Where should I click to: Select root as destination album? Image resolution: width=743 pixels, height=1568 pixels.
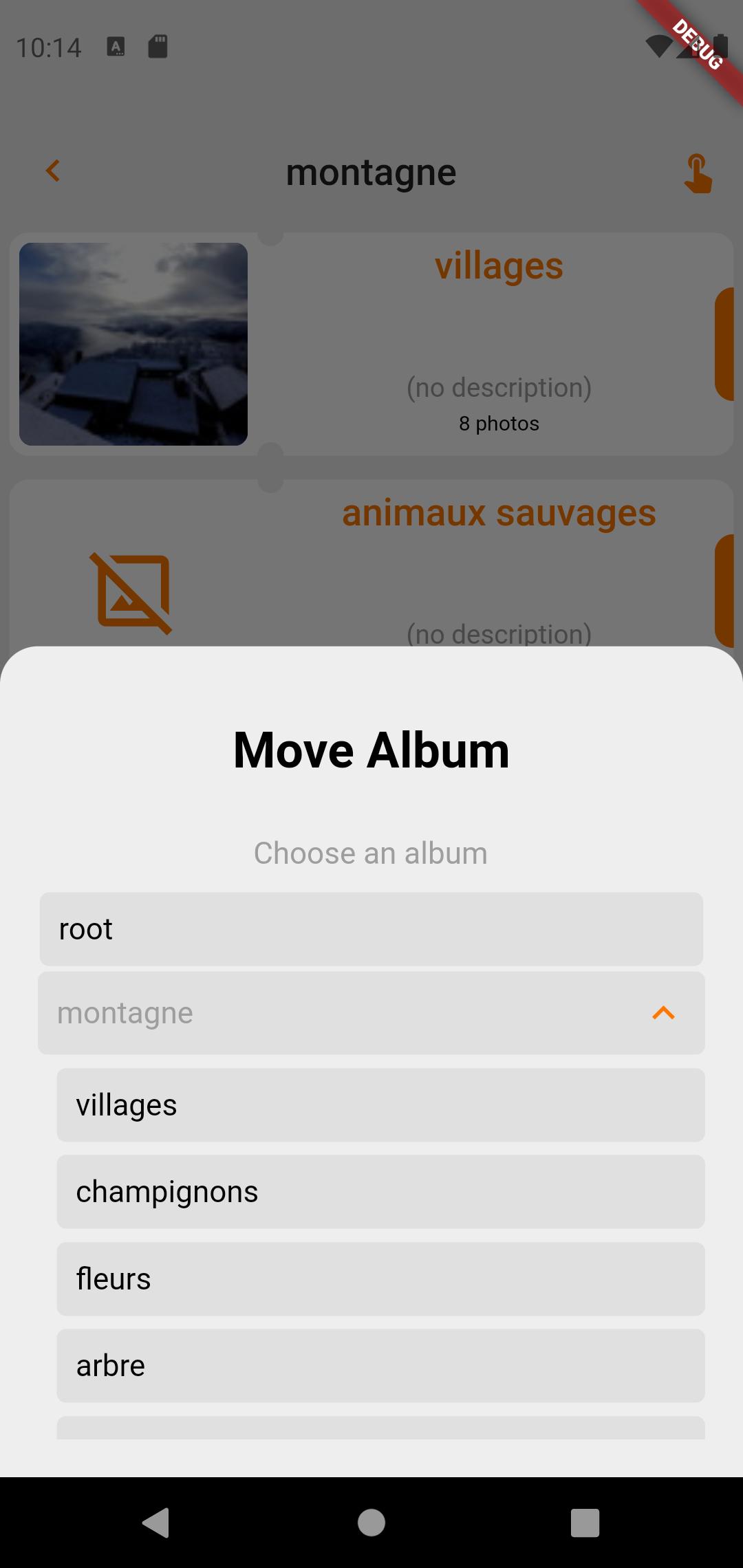coord(371,929)
